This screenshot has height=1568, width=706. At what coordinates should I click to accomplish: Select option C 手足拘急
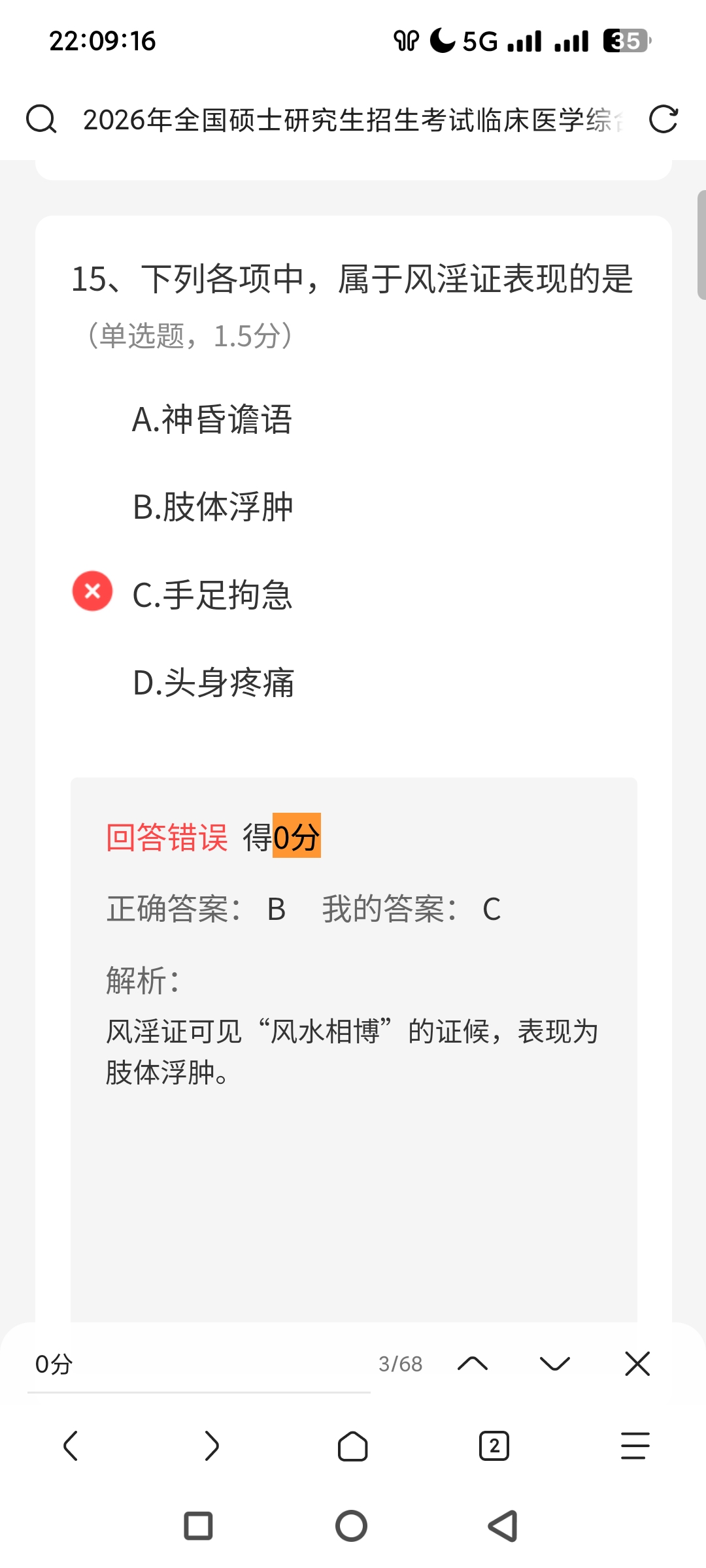tap(212, 595)
